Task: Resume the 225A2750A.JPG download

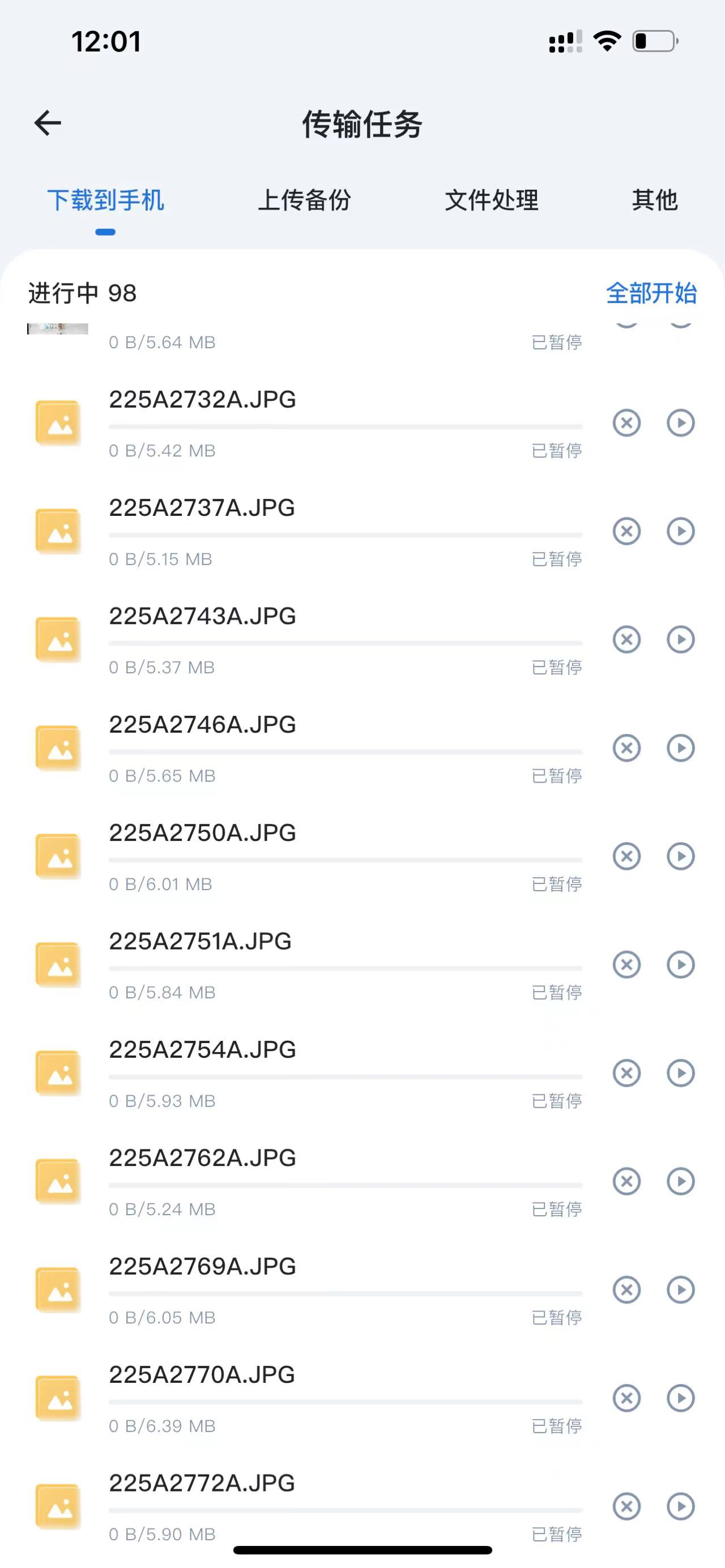Action: pos(680,856)
